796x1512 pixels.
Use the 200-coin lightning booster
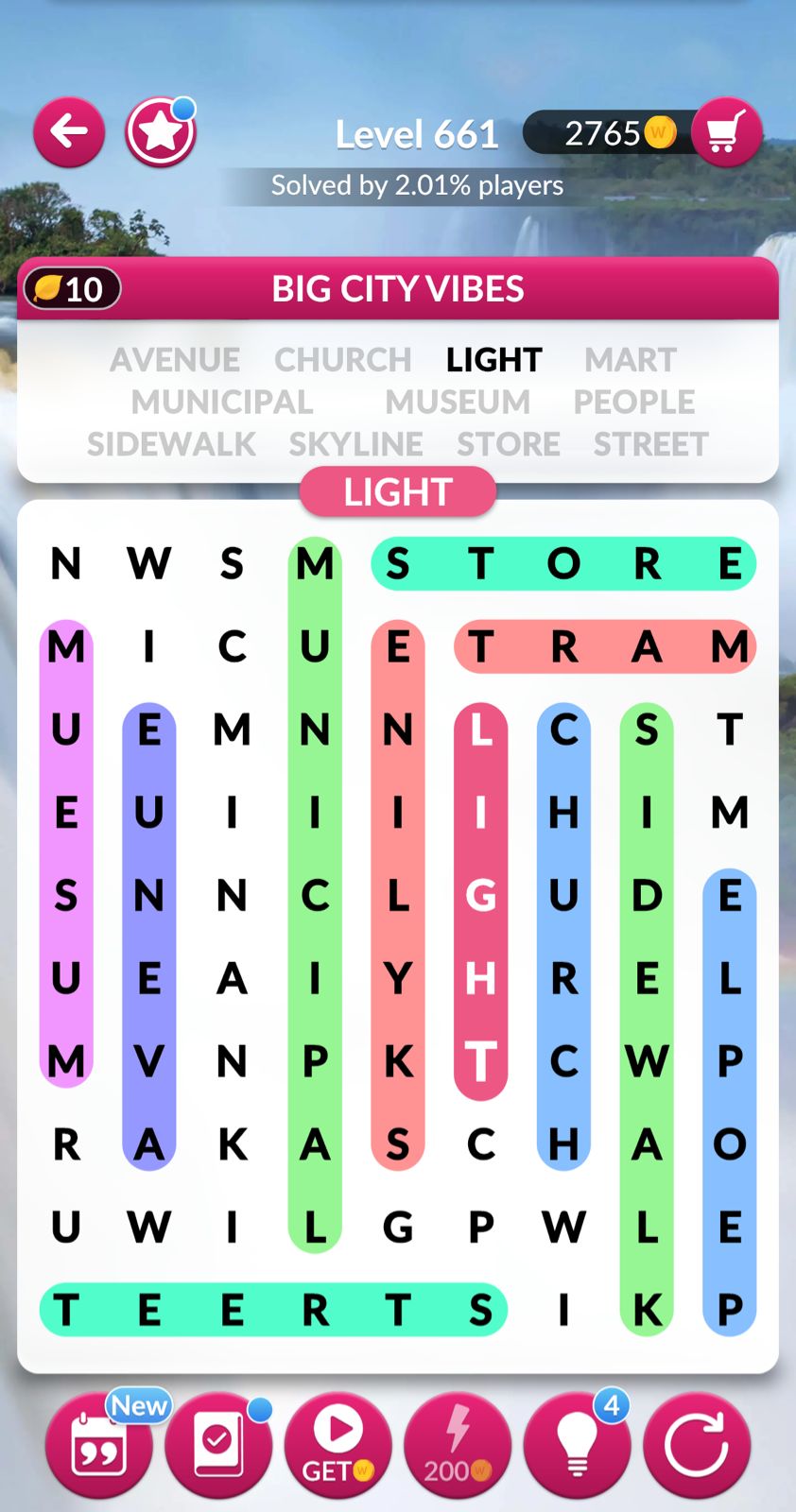[458, 1444]
